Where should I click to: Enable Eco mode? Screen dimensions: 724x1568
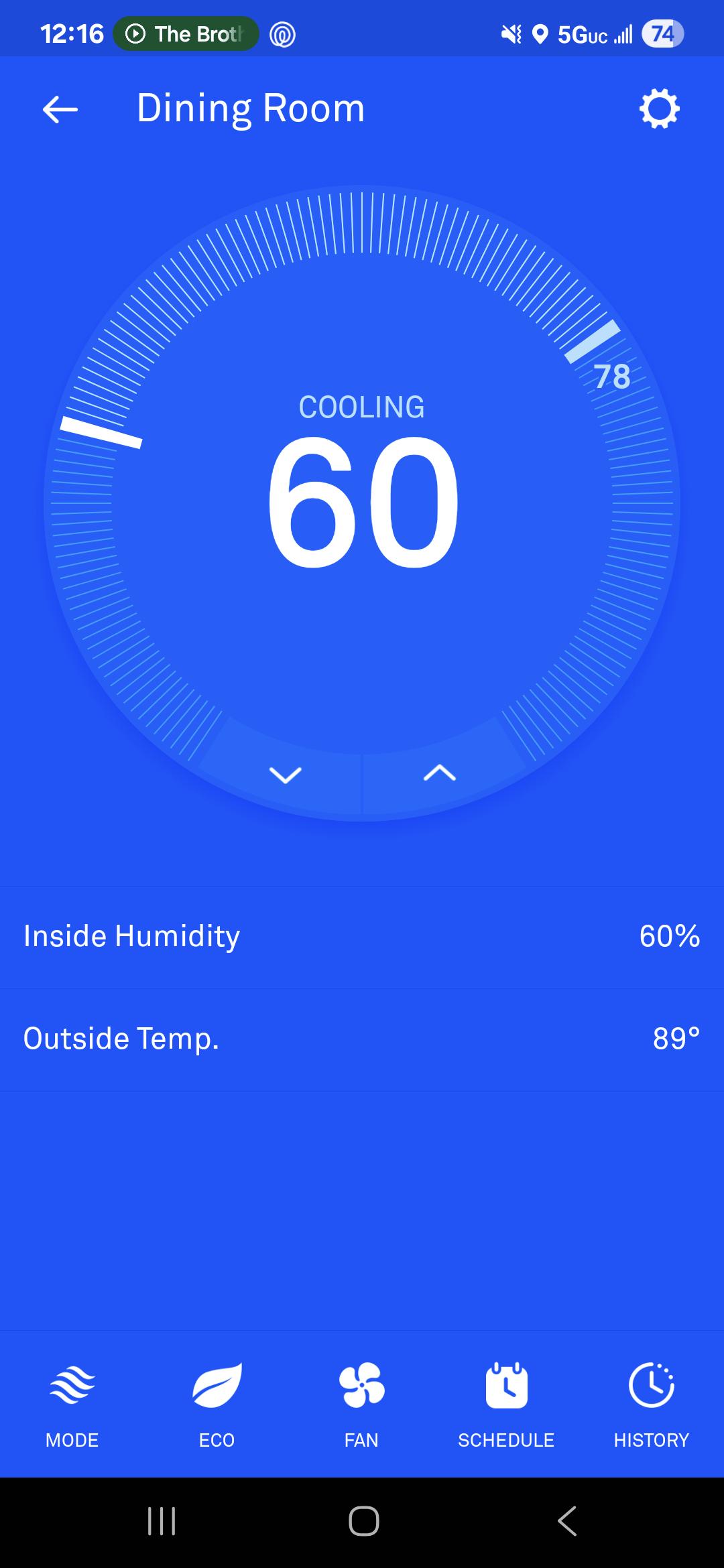coord(217,1403)
